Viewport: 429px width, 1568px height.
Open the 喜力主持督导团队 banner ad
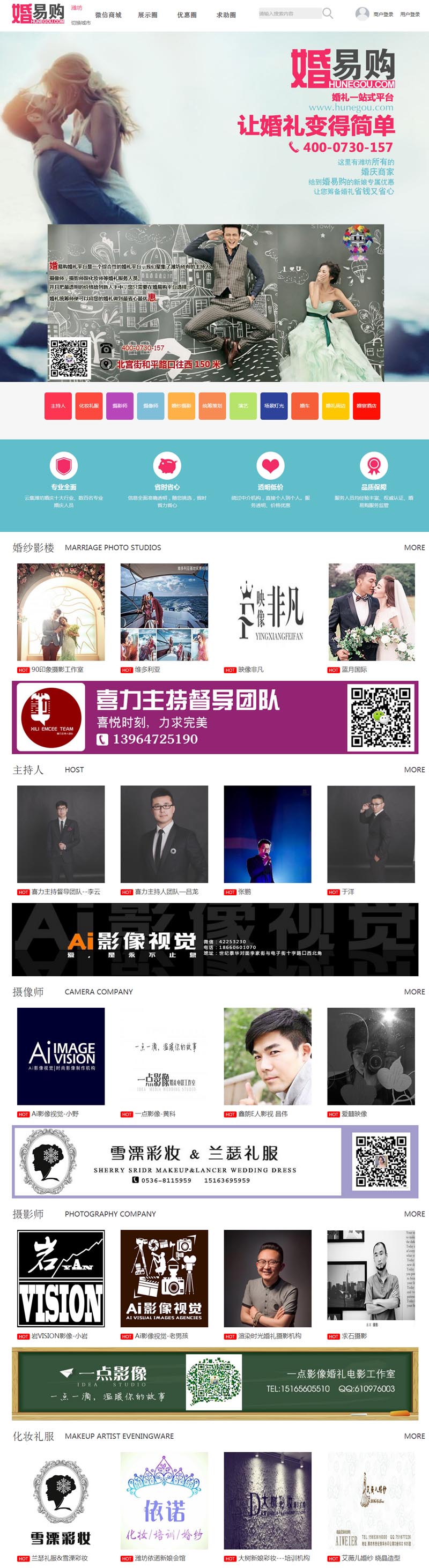215,717
